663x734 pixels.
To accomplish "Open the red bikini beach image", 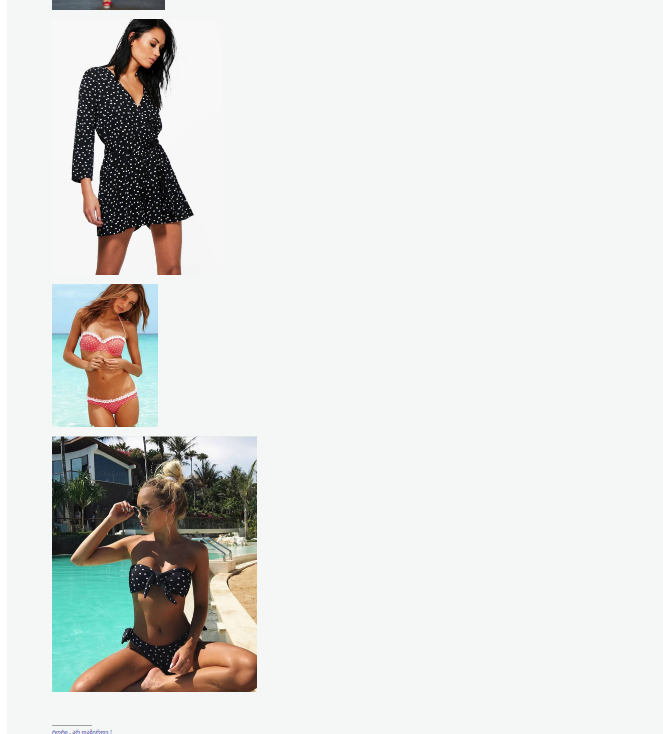I will click(x=105, y=355).
